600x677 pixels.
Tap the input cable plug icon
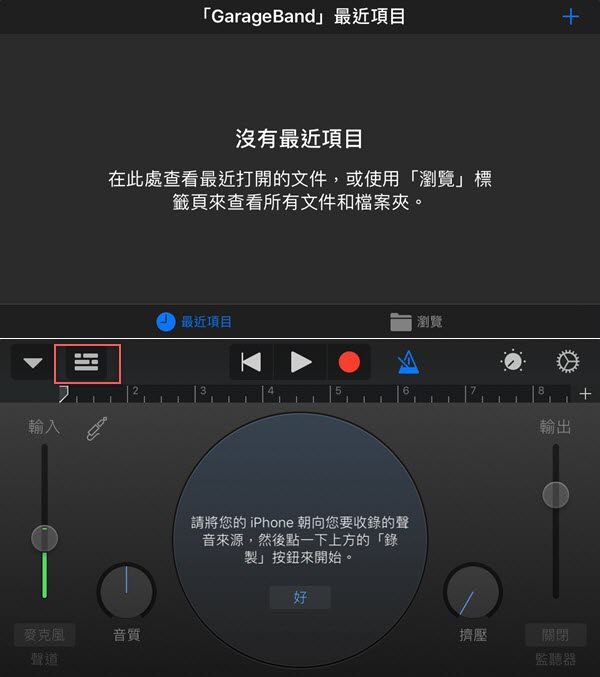point(97,428)
